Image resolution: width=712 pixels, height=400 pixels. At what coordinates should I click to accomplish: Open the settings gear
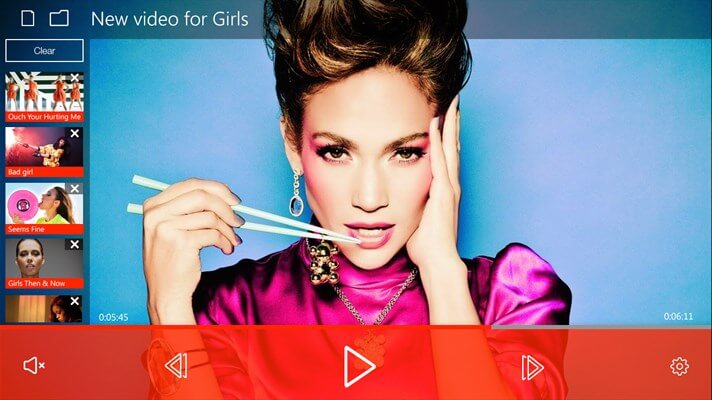[679, 367]
